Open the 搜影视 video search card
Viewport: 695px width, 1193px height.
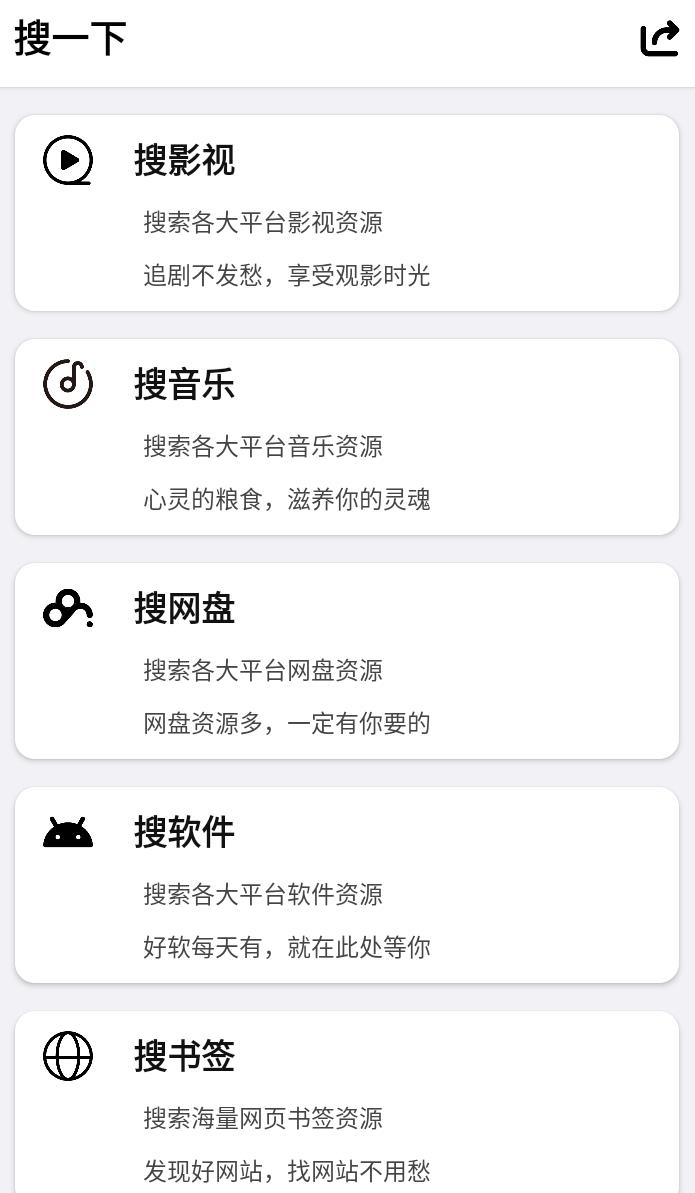(347, 213)
